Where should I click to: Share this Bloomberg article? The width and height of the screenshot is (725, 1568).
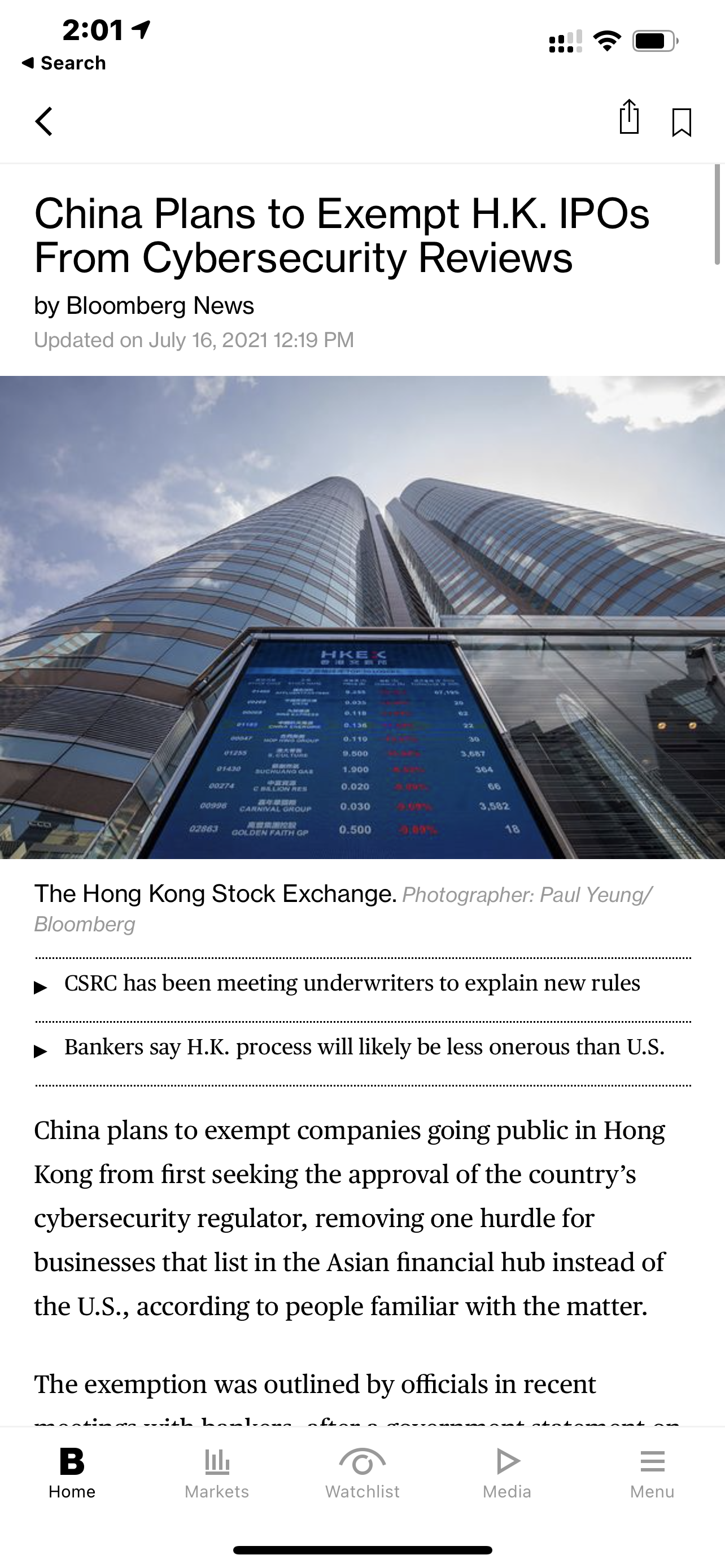click(x=629, y=117)
